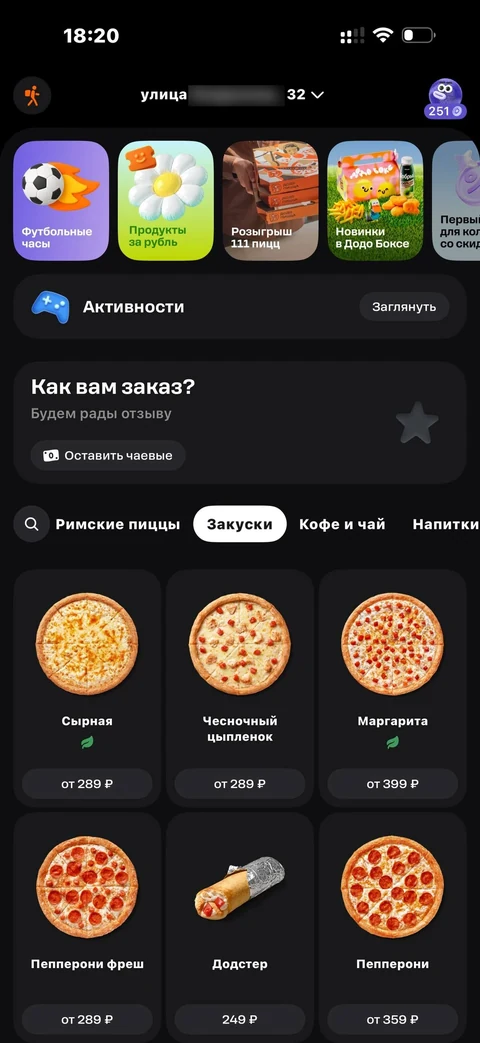The height and width of the screenshot is (1043, 480).
Task: Open the Сырная pizza card
Action: tap(87, 688)
